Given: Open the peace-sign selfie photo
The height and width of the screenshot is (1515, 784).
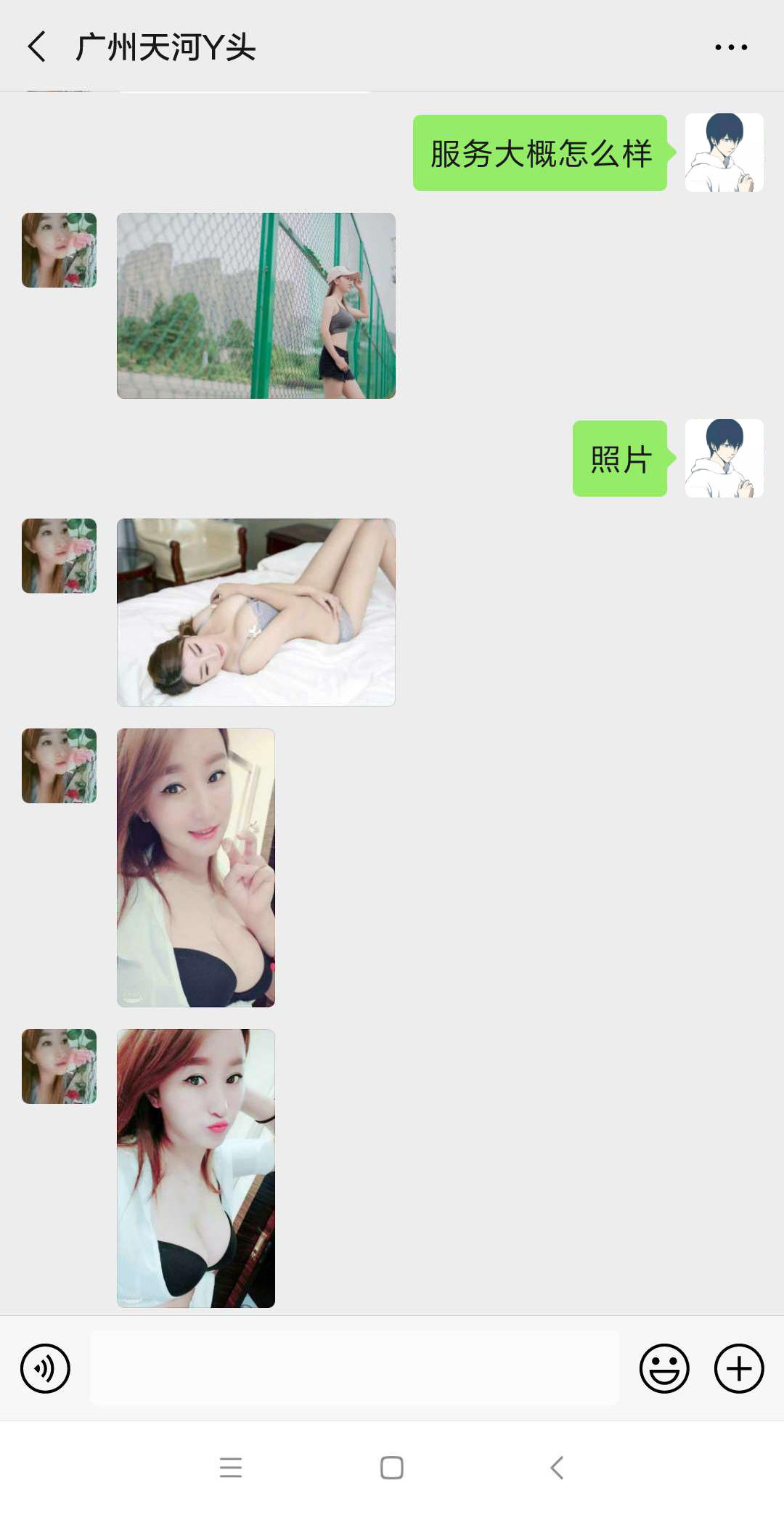Looking at the screenshot, I should point(195,868).
